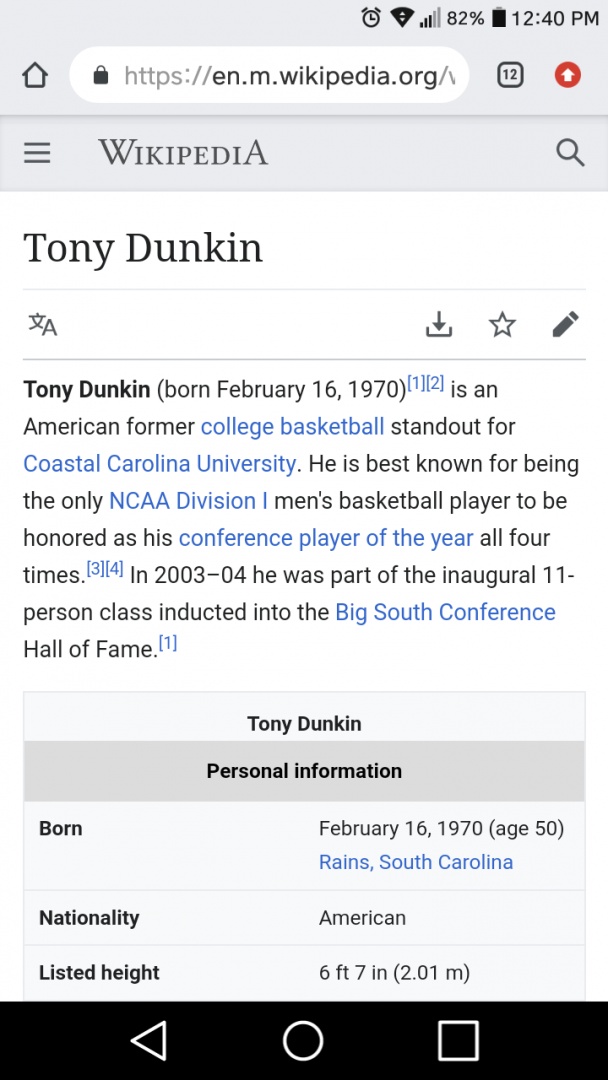This screenshot has width=608, height=1080.
Task: Open the college basketball link
Action: coord(292,427)
